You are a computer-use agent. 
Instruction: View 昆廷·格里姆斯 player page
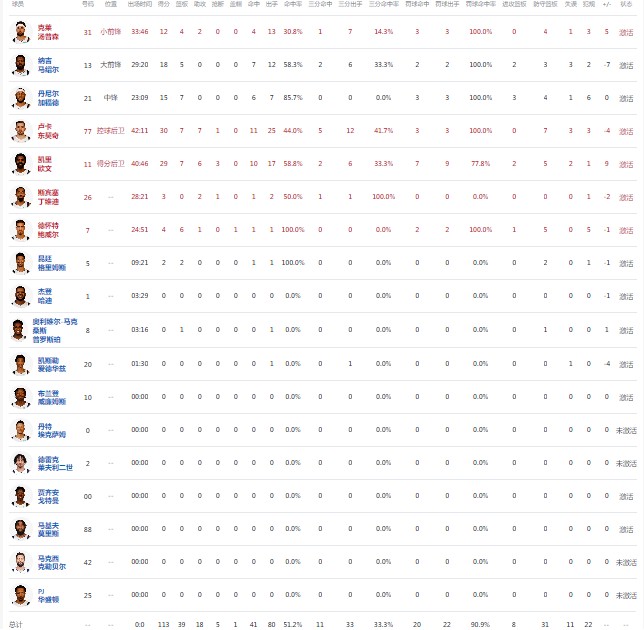point(50,263)
